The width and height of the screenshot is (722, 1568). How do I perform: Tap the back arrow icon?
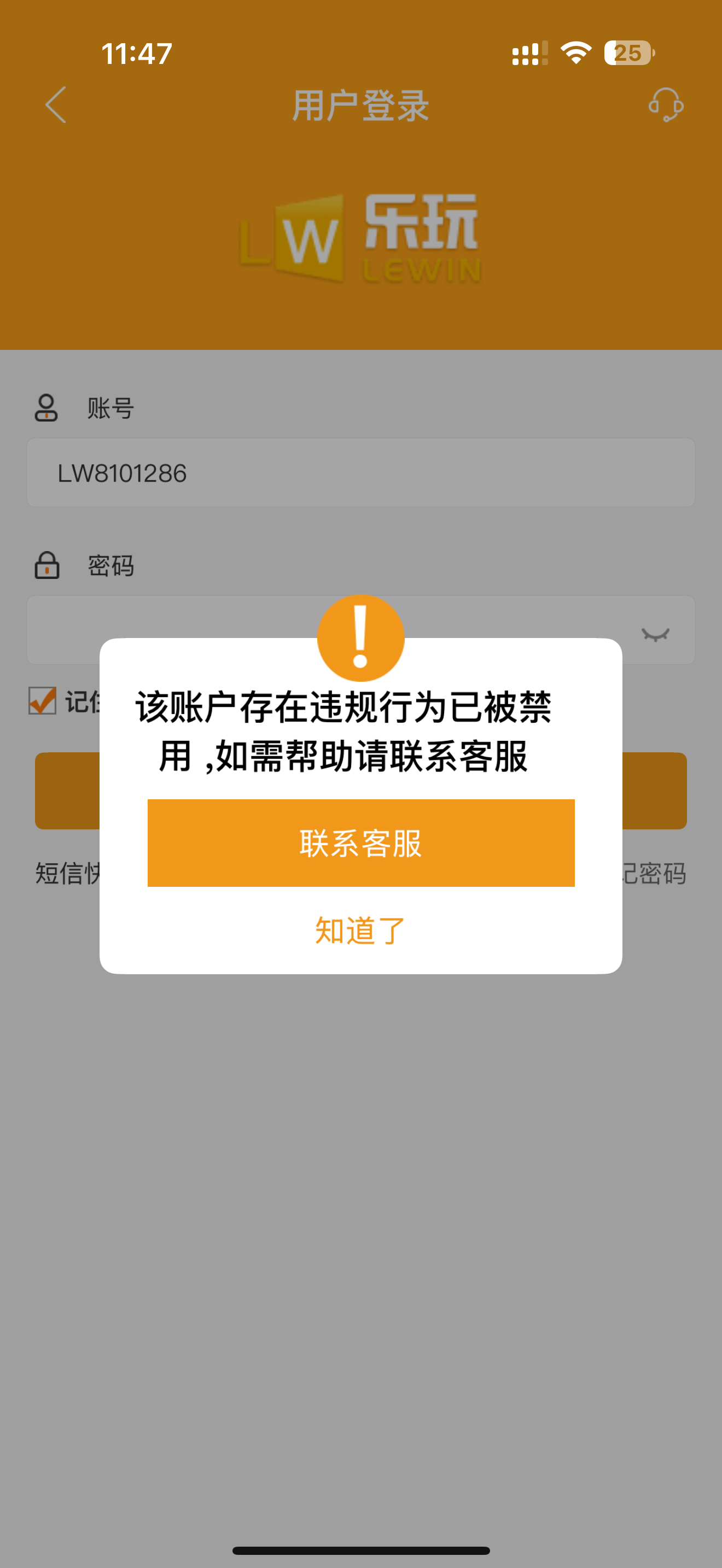click(x=54, y=107)
